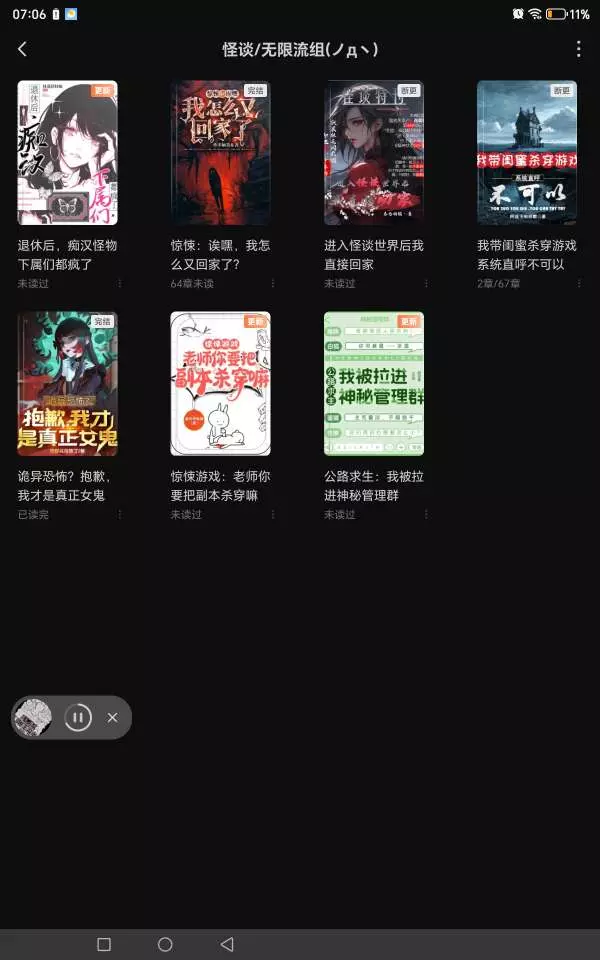Go back using the top-left arrow
Image resolution: width=600 pixels, height=960 pixels.
pos(23,49)
